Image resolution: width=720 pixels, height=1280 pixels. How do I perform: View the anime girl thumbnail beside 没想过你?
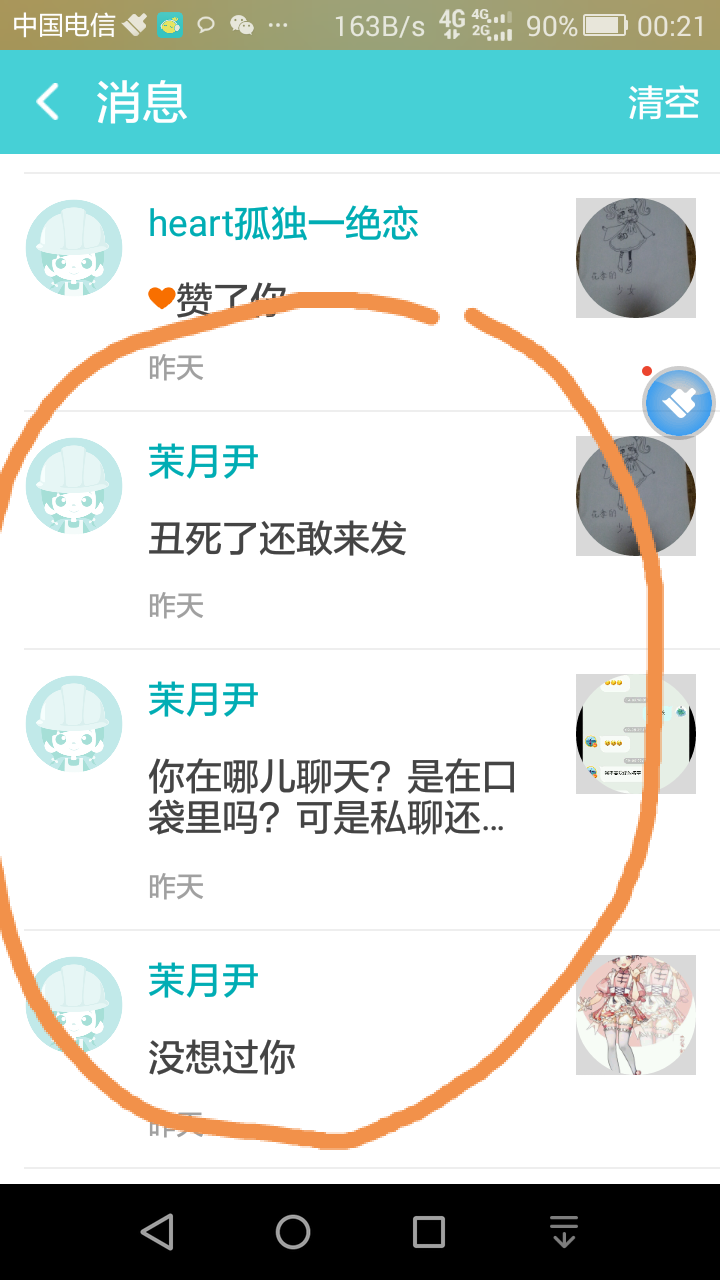[x=635, y=1015]
